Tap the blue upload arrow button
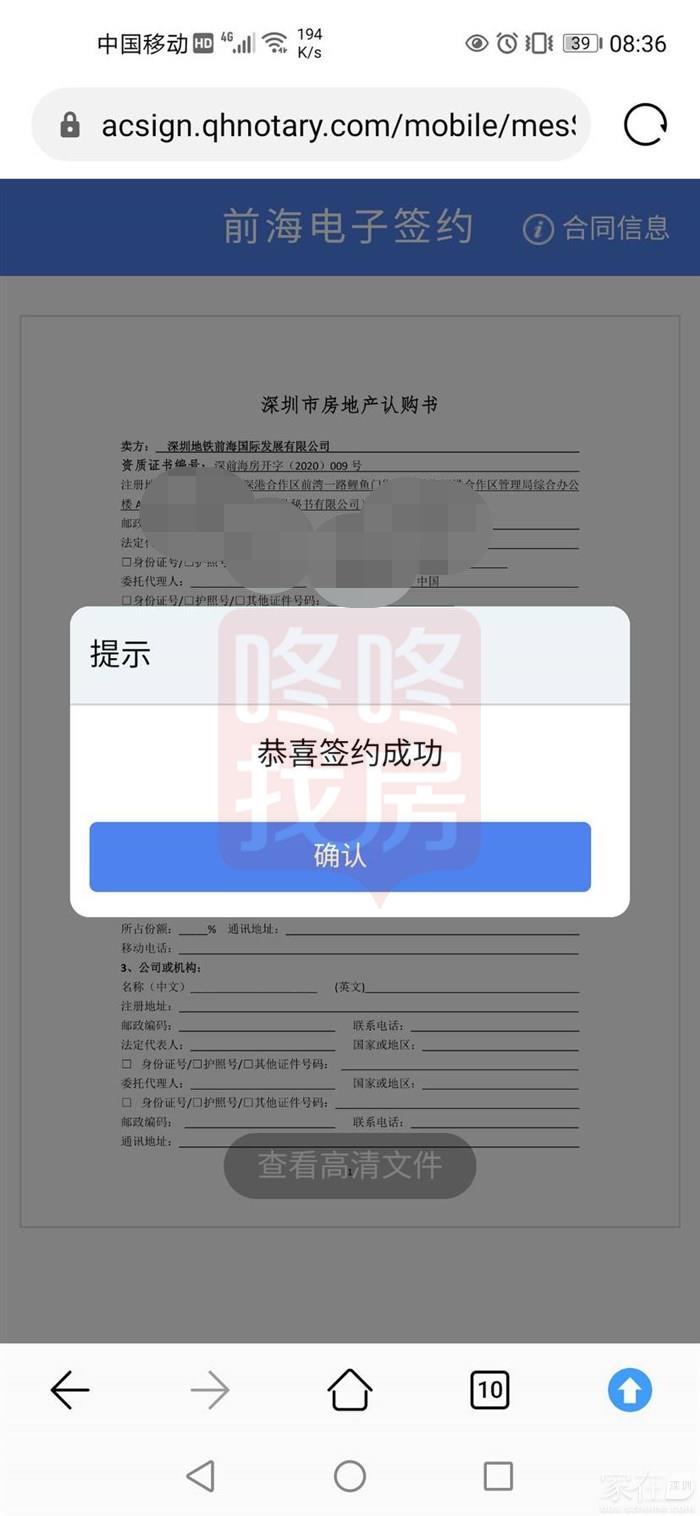This screenshot has width=700, height=1516. coord(630,1390)
